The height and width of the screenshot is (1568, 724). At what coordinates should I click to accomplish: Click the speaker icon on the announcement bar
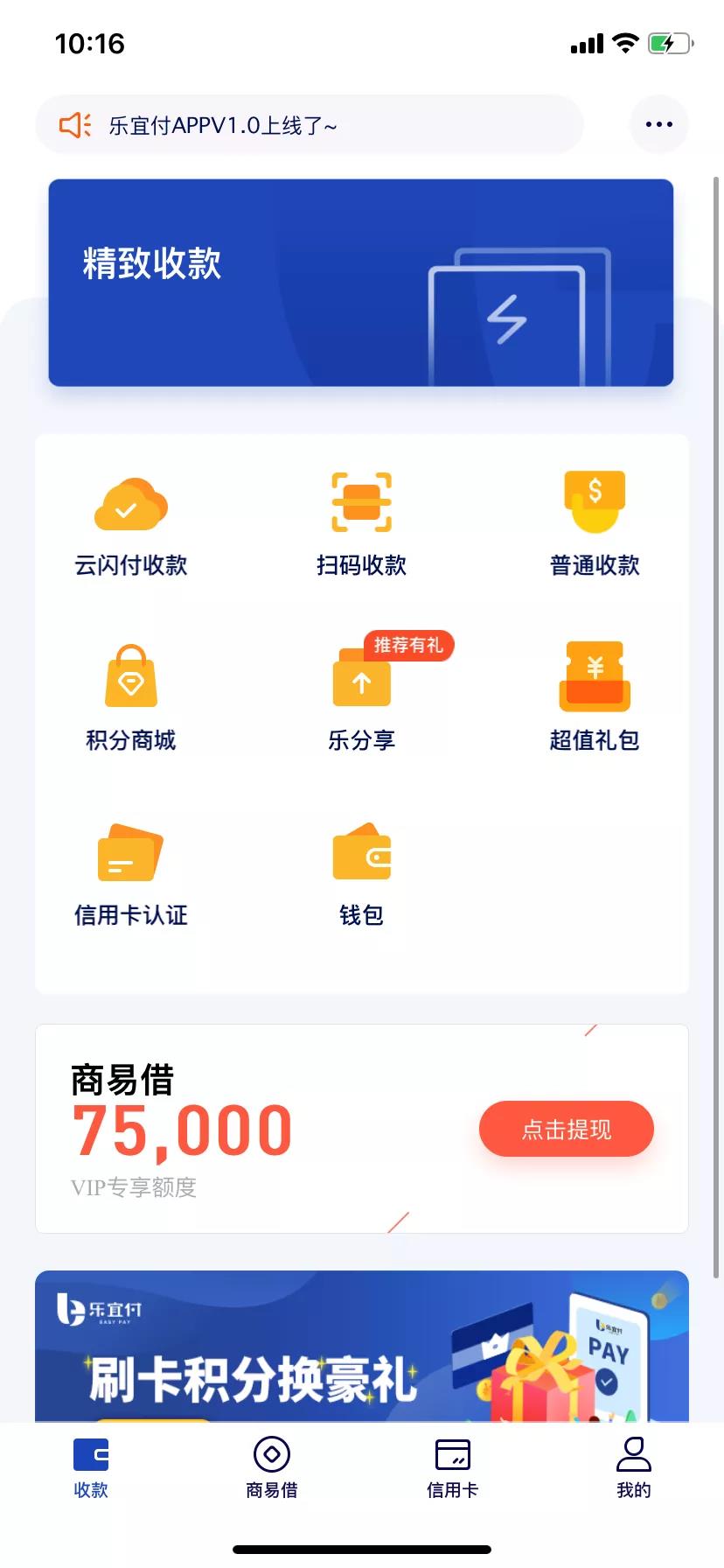(74, 124)
